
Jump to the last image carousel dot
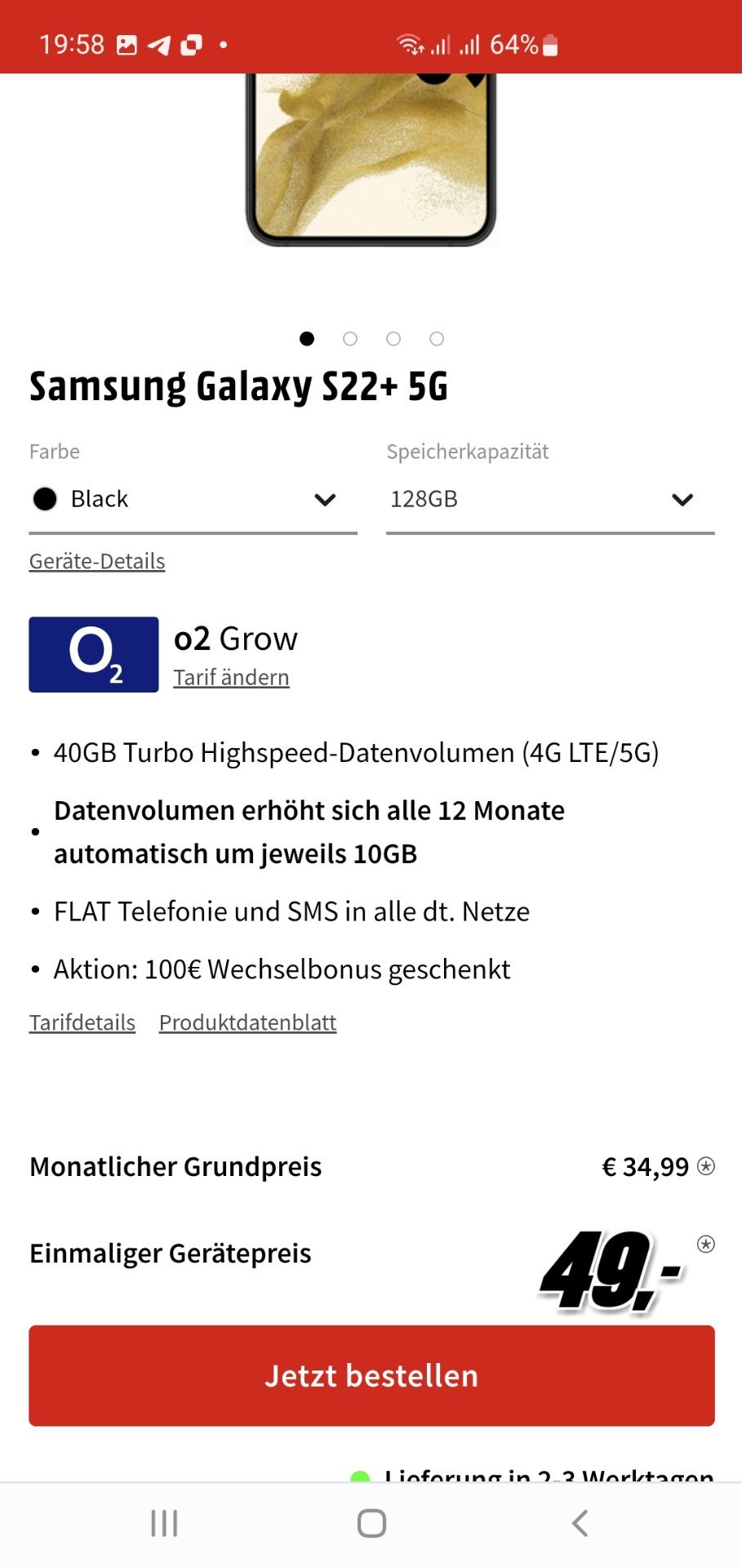pyautogui.click(x=437, y=338)
